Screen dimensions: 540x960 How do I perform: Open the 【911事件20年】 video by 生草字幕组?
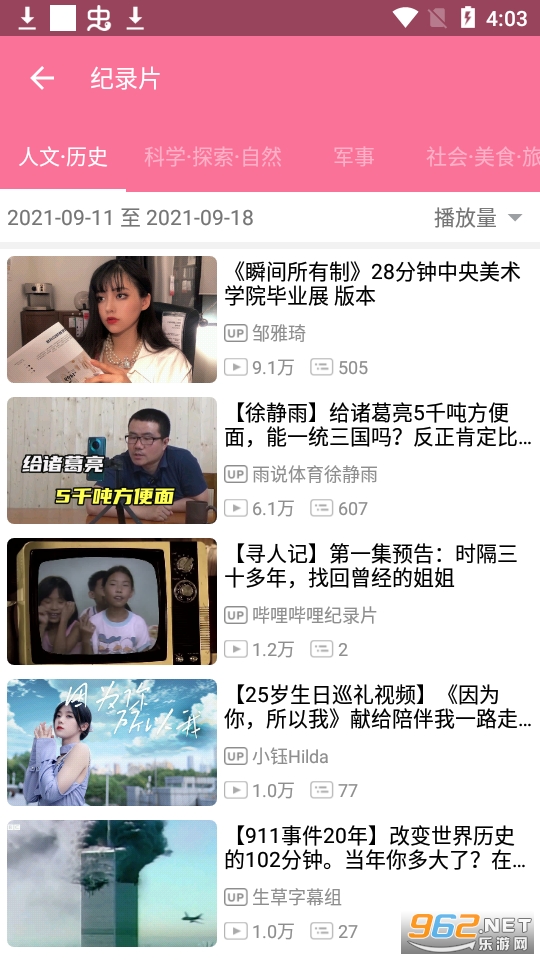point(270,883)
